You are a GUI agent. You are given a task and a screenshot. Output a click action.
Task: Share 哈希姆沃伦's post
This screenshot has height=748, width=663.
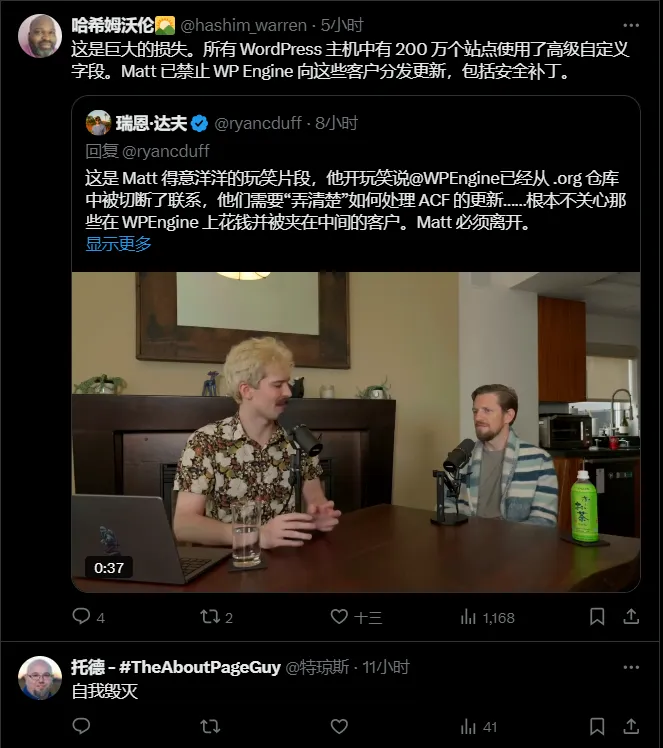click(x=631, y=616)
